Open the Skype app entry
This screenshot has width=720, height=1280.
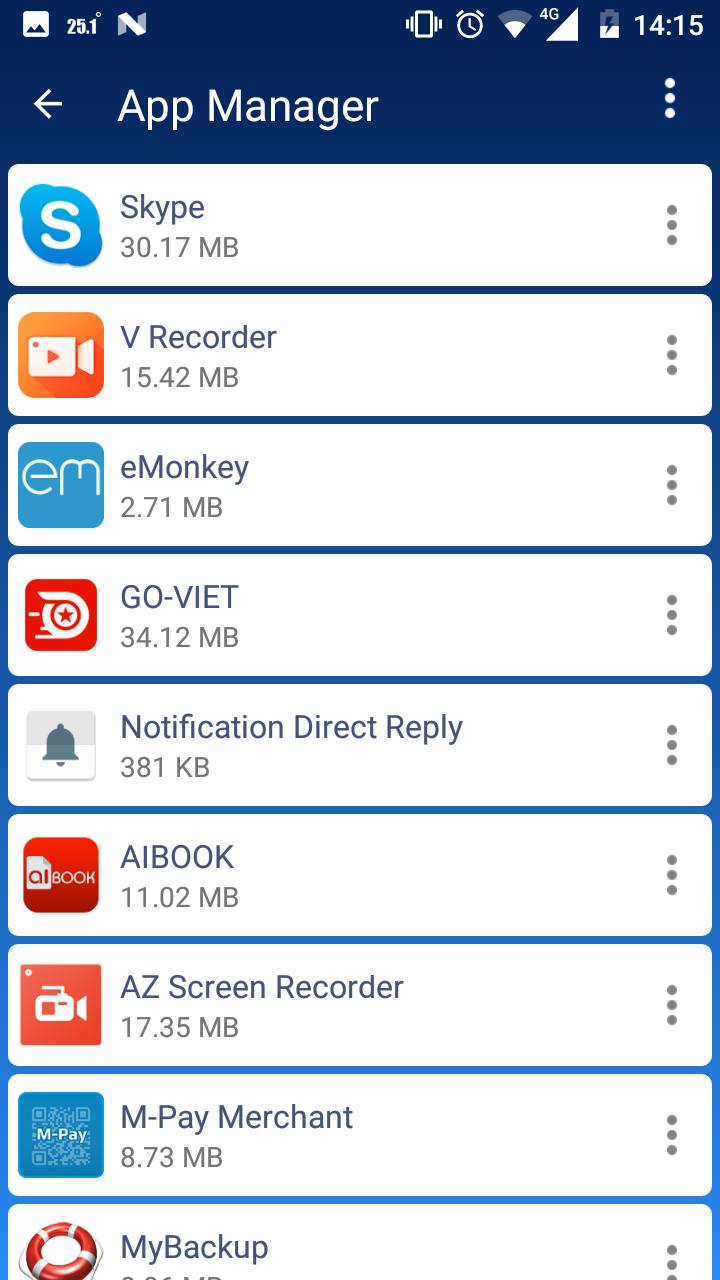click(x=360, y=225)
